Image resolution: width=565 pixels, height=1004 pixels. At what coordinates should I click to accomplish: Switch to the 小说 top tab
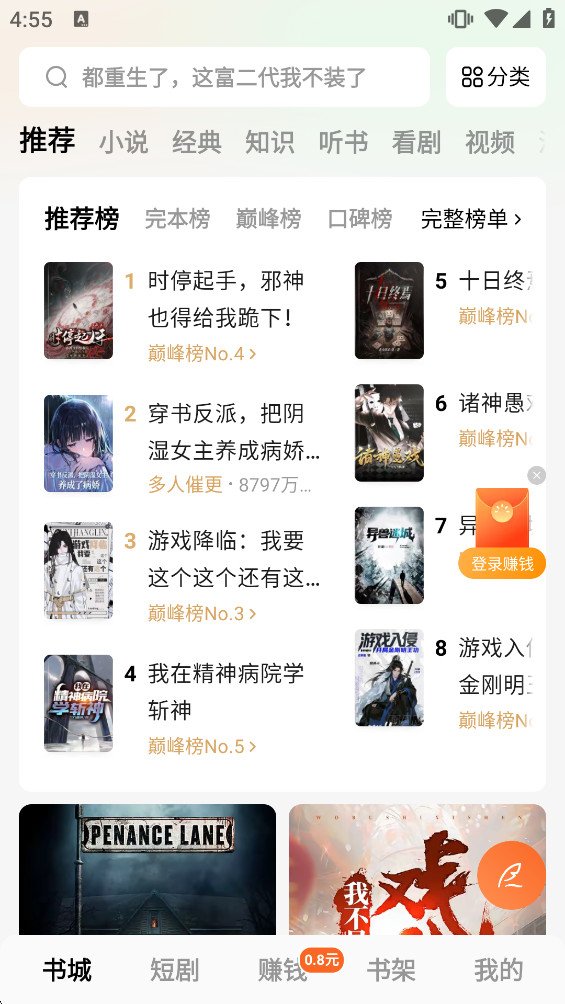[124, 142]
